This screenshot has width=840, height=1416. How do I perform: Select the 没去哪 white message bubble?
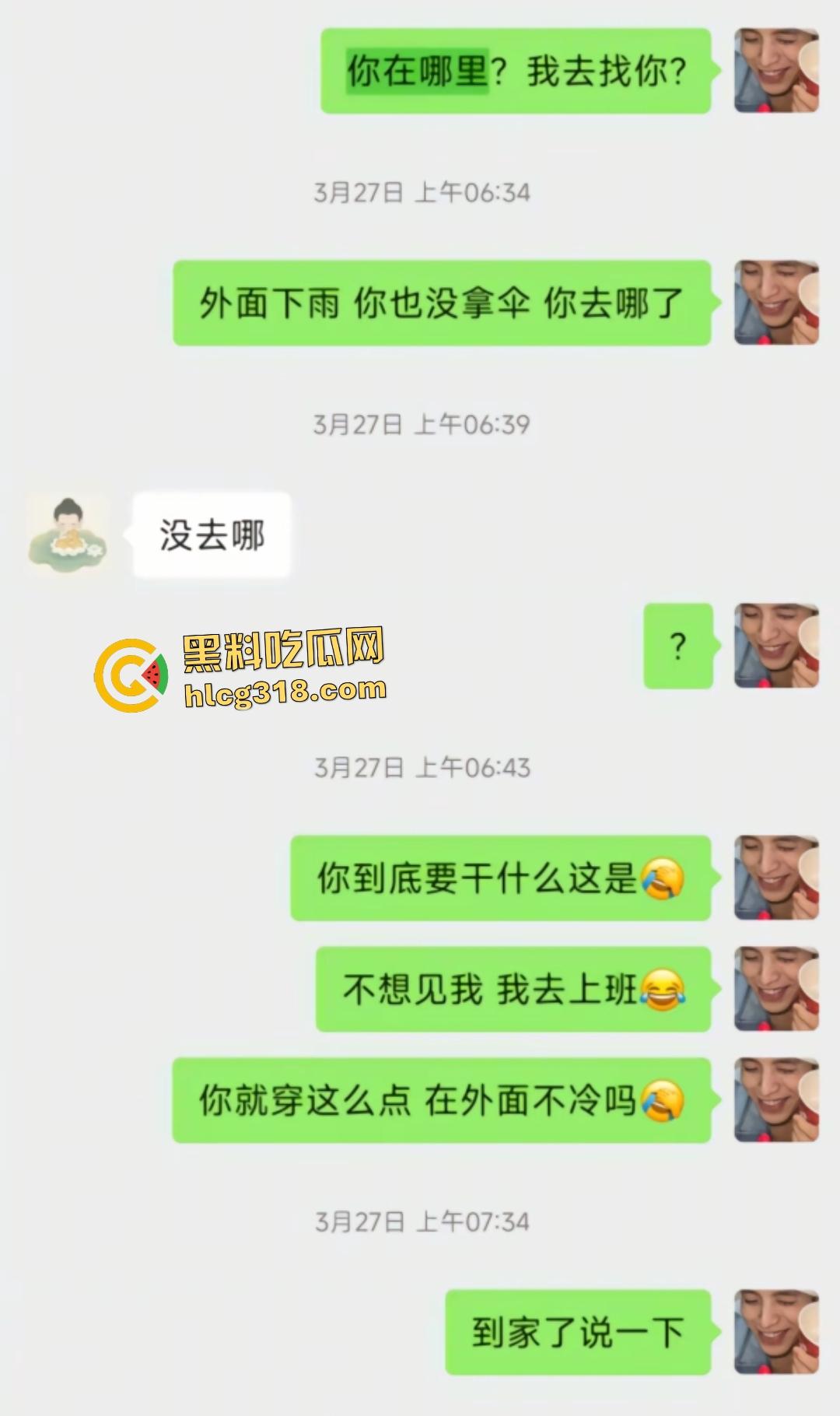210,535
